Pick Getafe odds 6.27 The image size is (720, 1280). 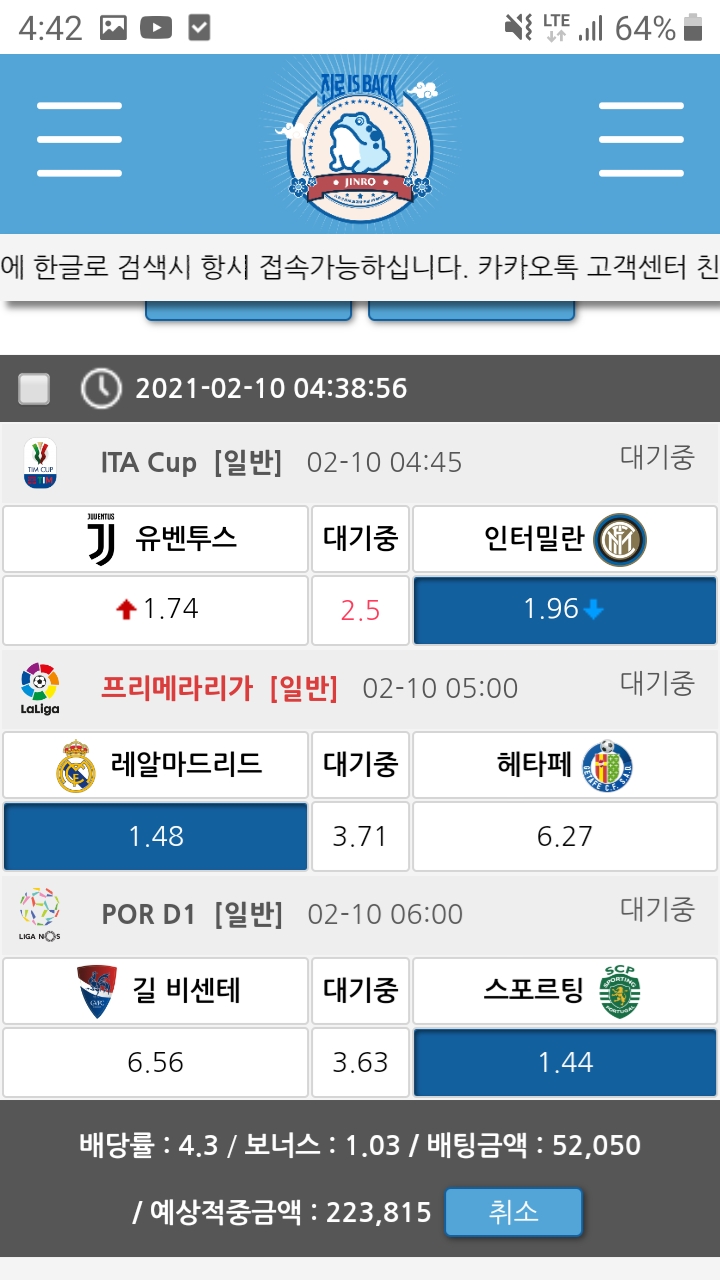[564, 836]
